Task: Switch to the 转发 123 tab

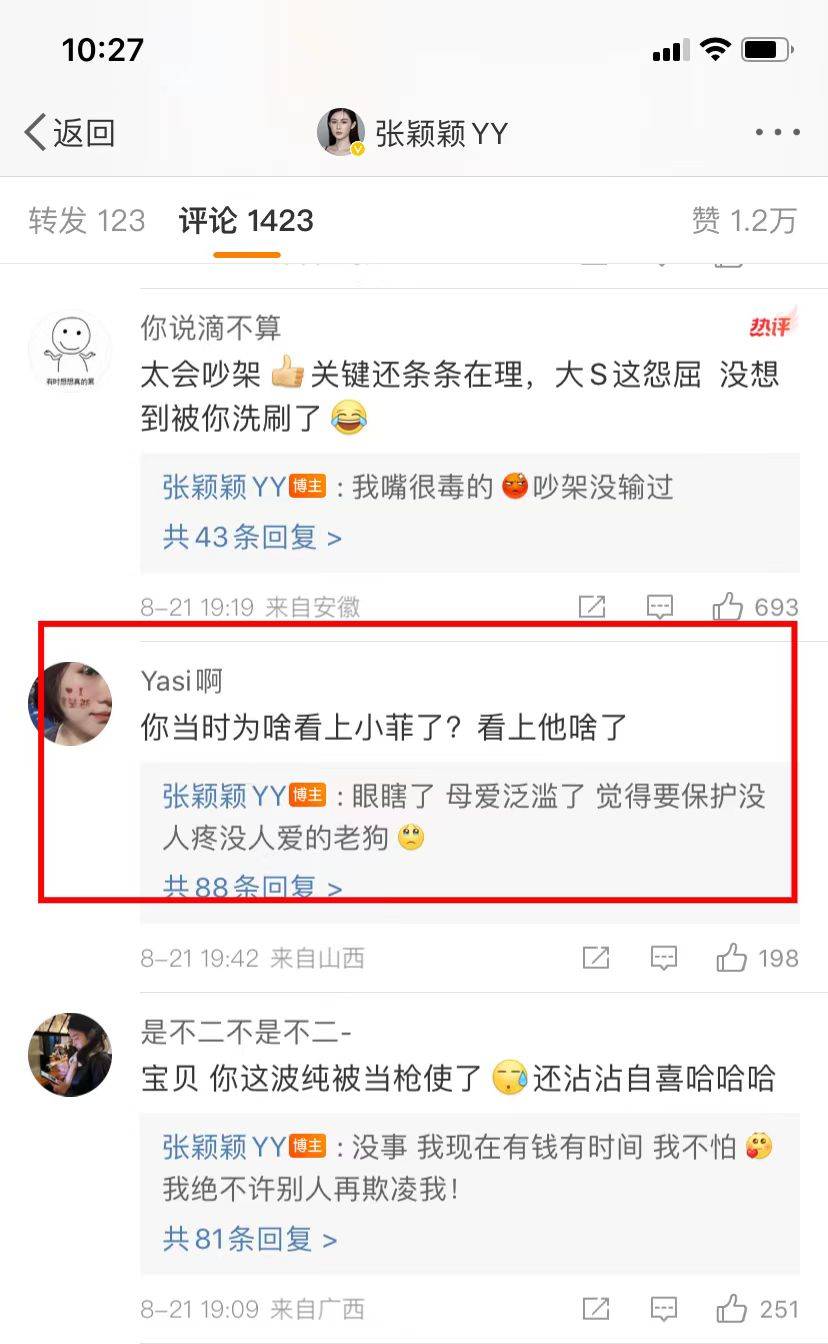Action: pyautogui.click(x=87, y=221)
